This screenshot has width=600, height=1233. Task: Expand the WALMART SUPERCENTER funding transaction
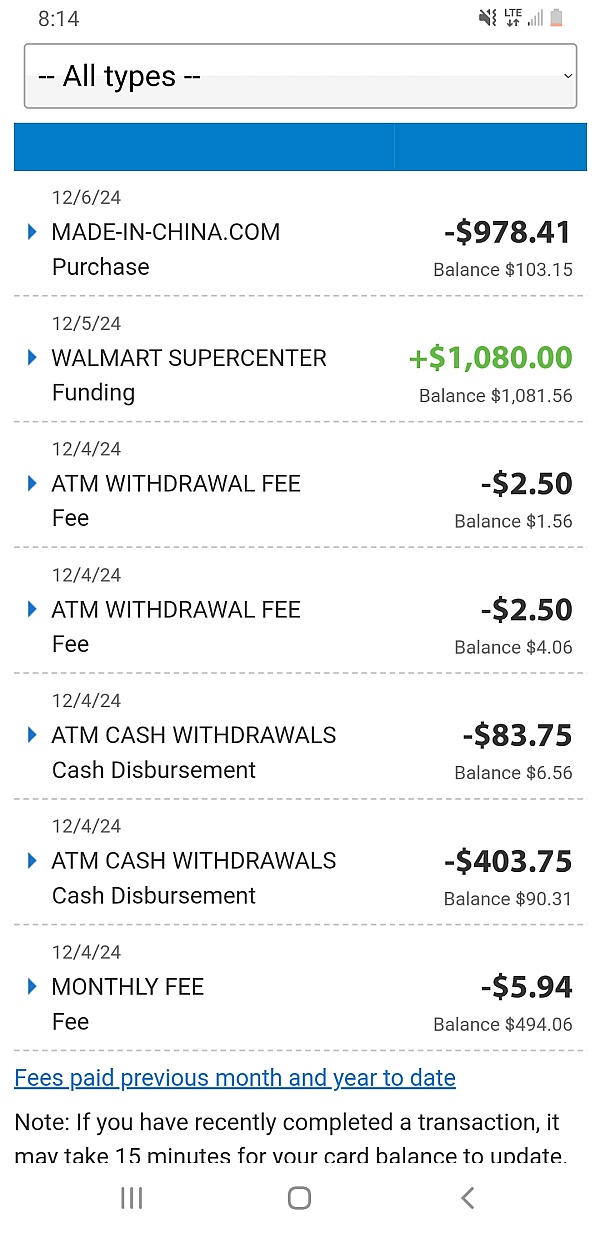pos(33,358)
